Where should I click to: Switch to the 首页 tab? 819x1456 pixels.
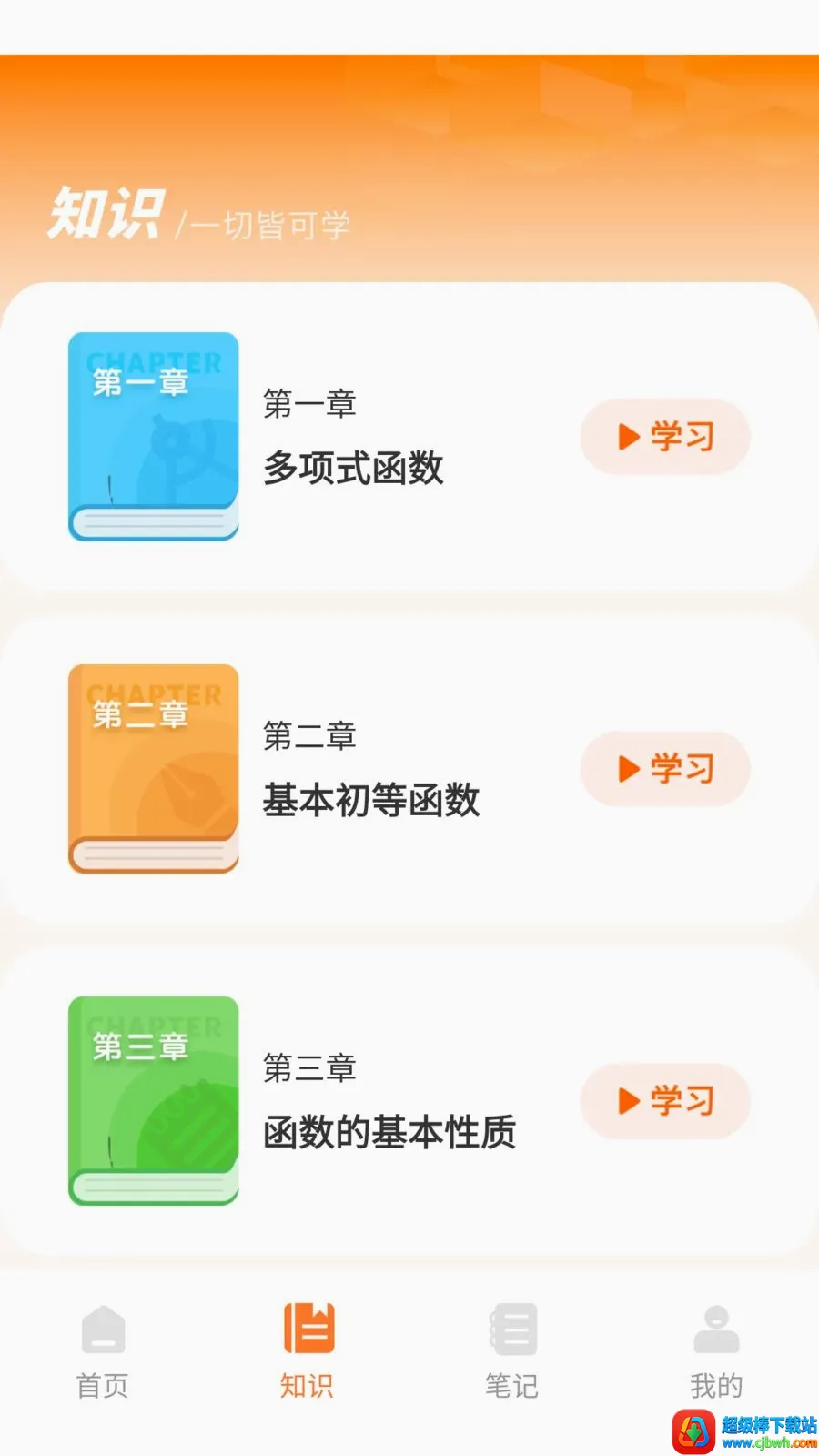pyautogui.click(x=103, y=1352)
